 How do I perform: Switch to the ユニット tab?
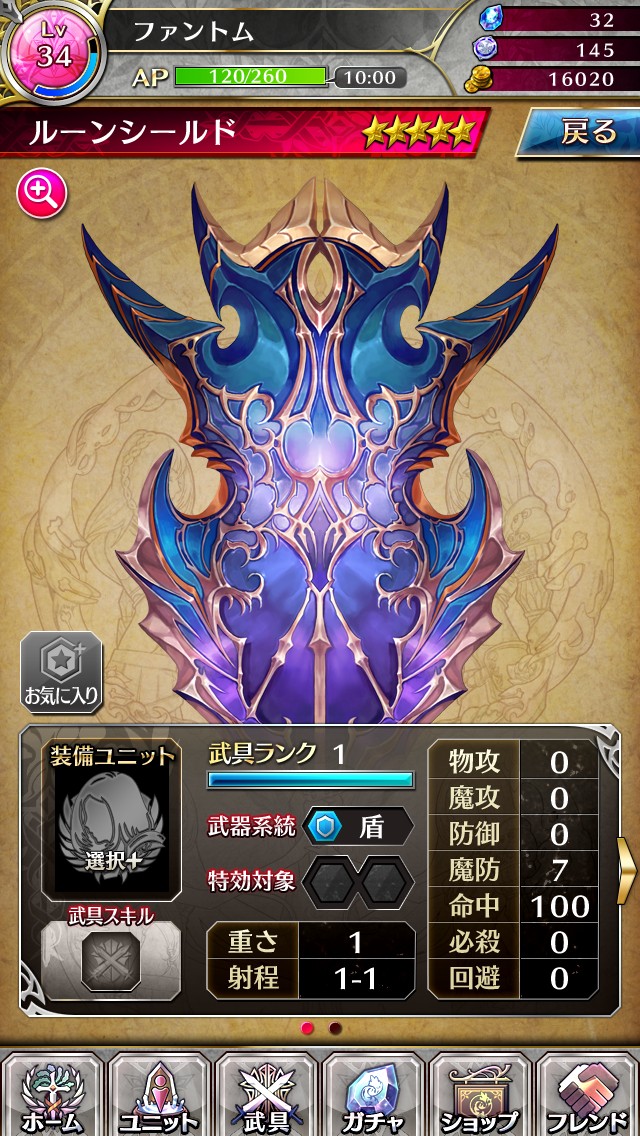(159, 1095)
